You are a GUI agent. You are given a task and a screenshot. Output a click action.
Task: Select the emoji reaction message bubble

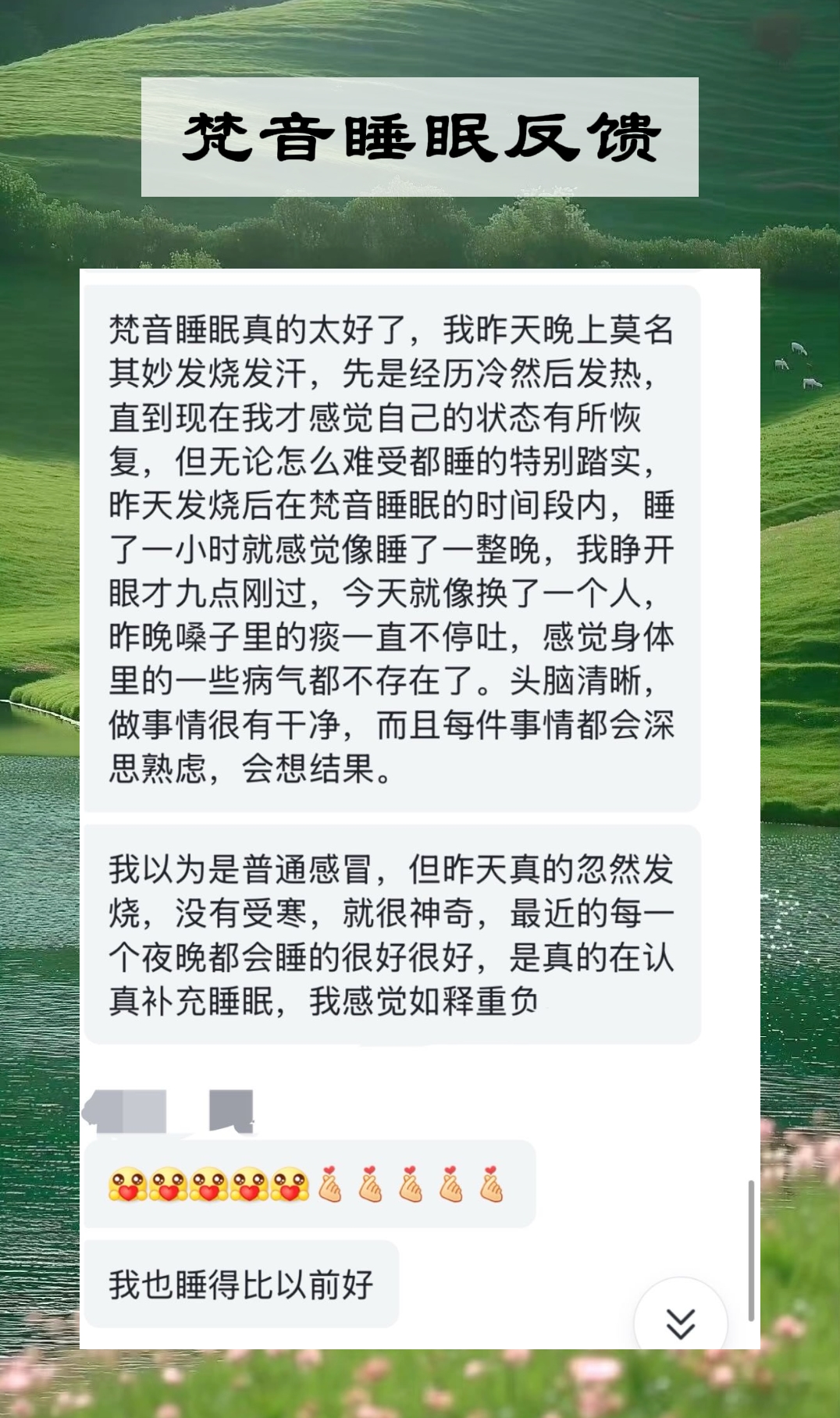(x=312, y=1185)
